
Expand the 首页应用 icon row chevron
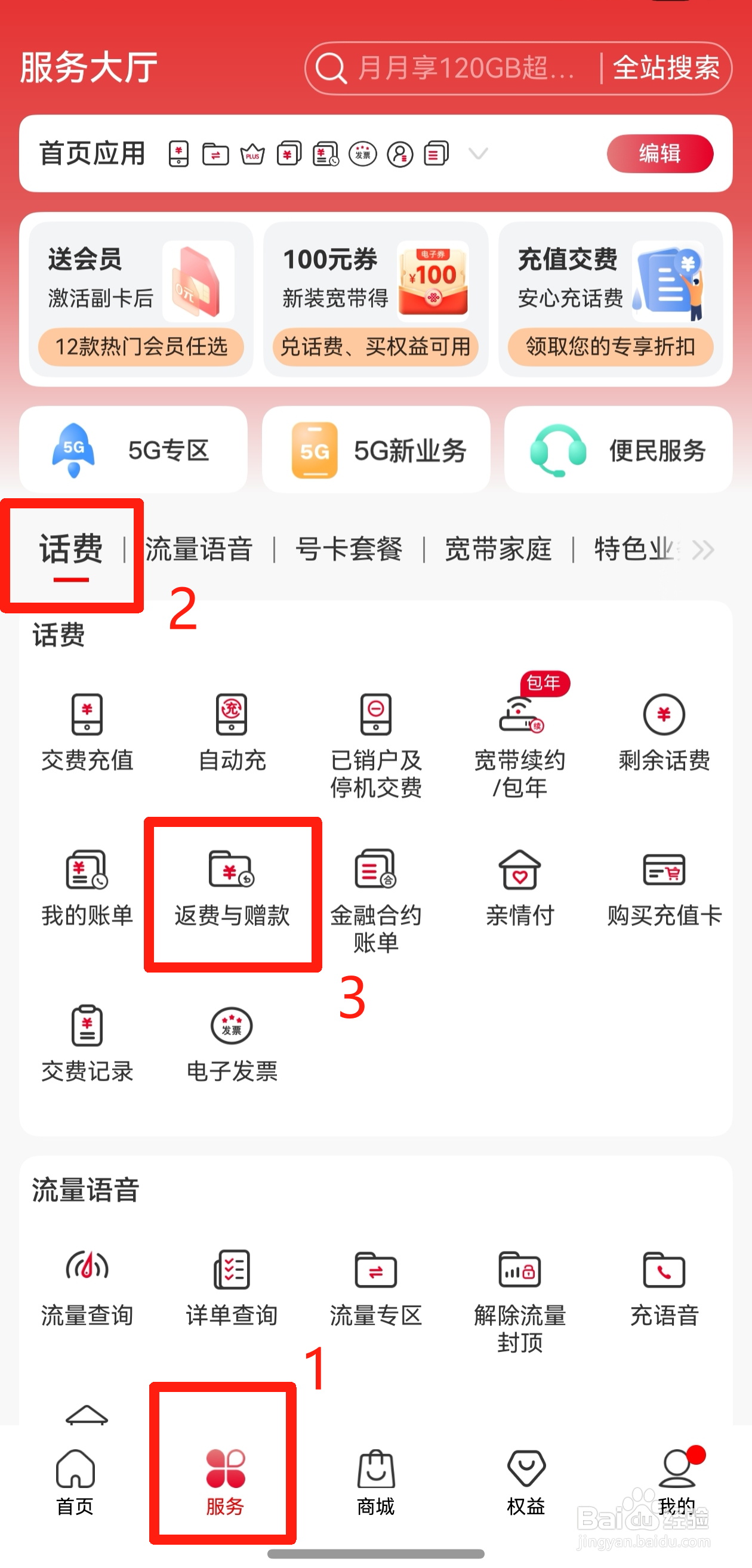pos(477,154)
